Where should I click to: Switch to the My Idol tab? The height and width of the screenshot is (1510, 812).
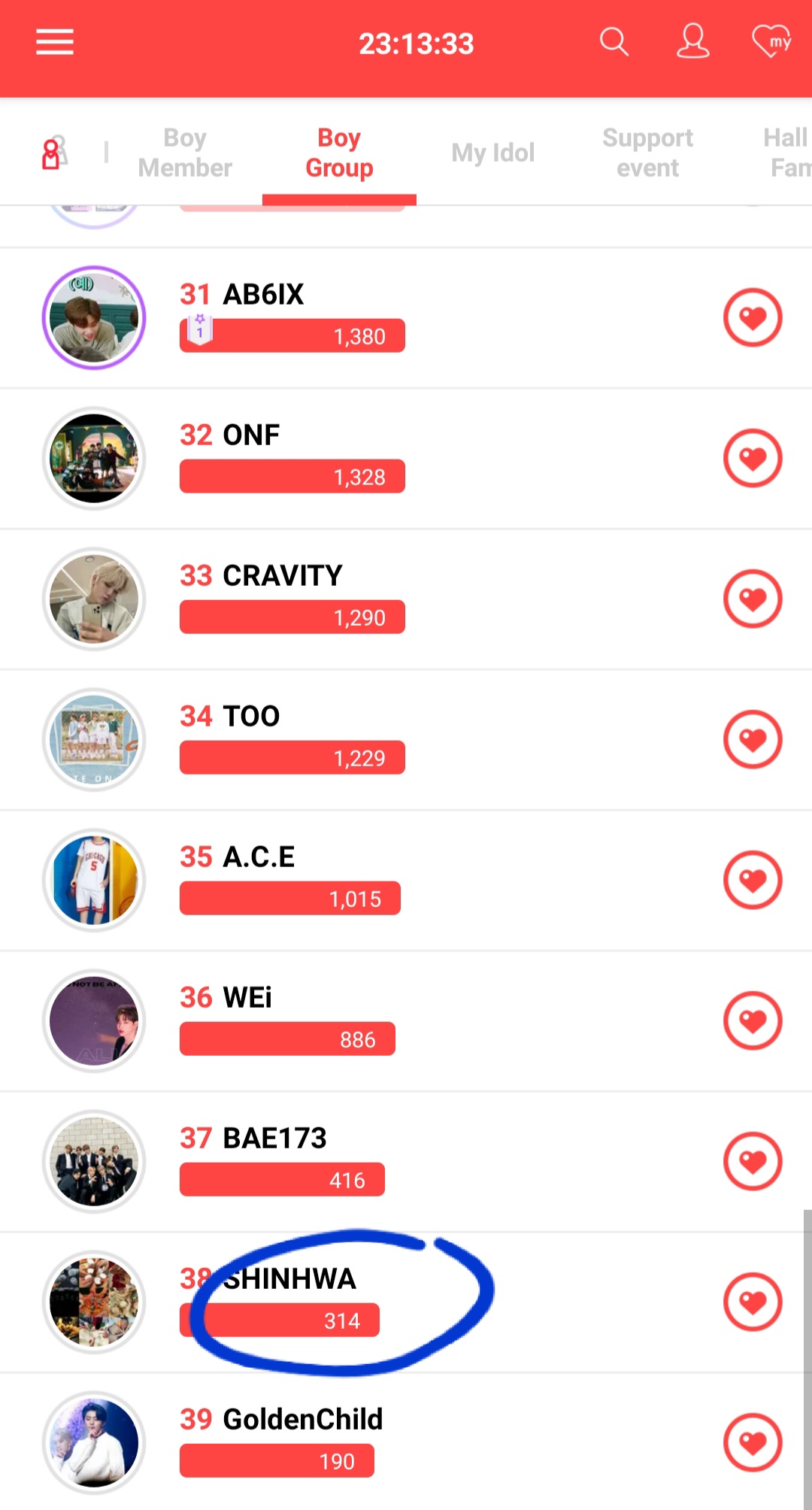click(x=492, y=153)
